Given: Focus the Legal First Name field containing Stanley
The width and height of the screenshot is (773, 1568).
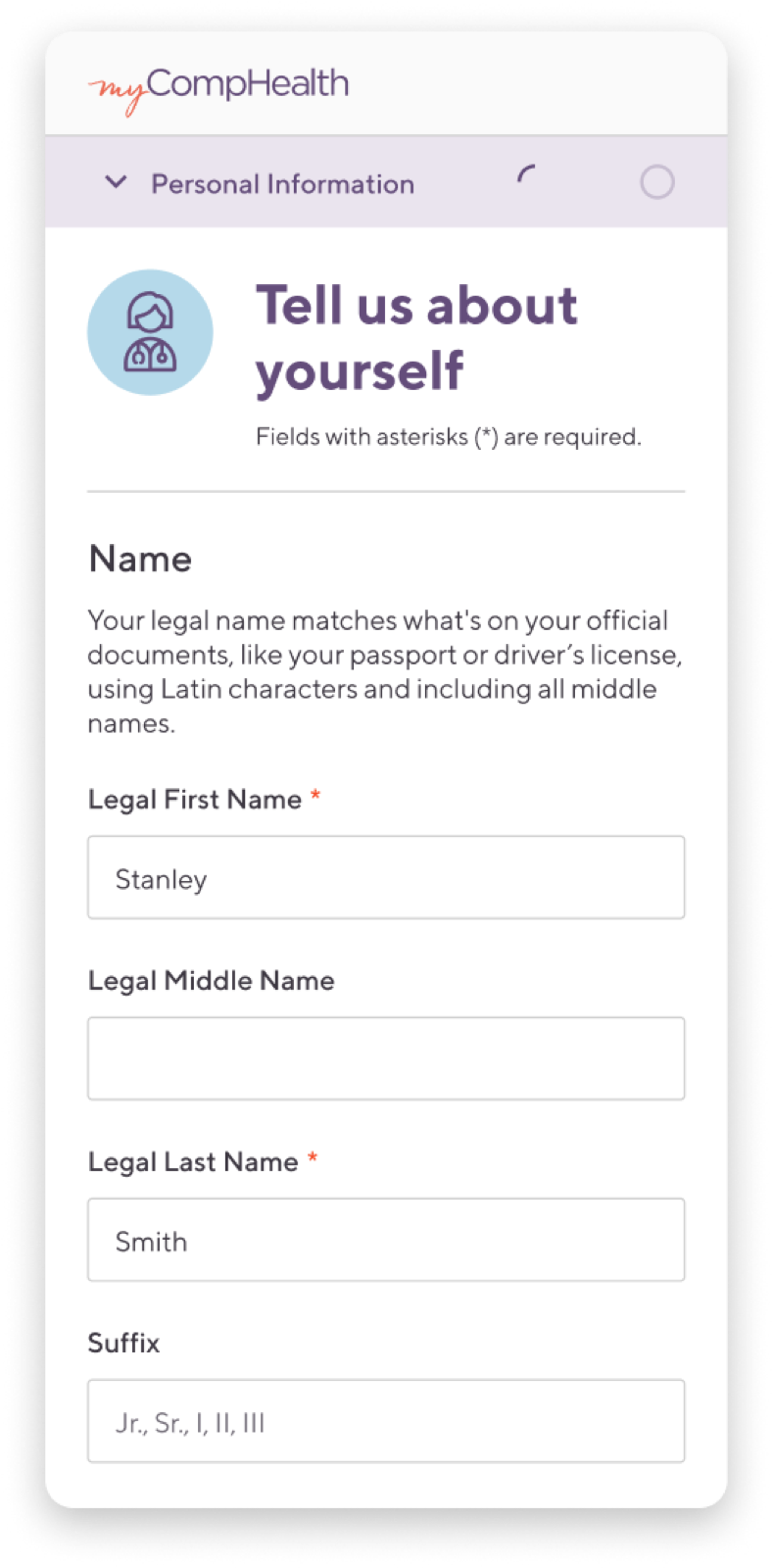Looking at the screenshot, I should pyautogui.click(x=386, y=877).
